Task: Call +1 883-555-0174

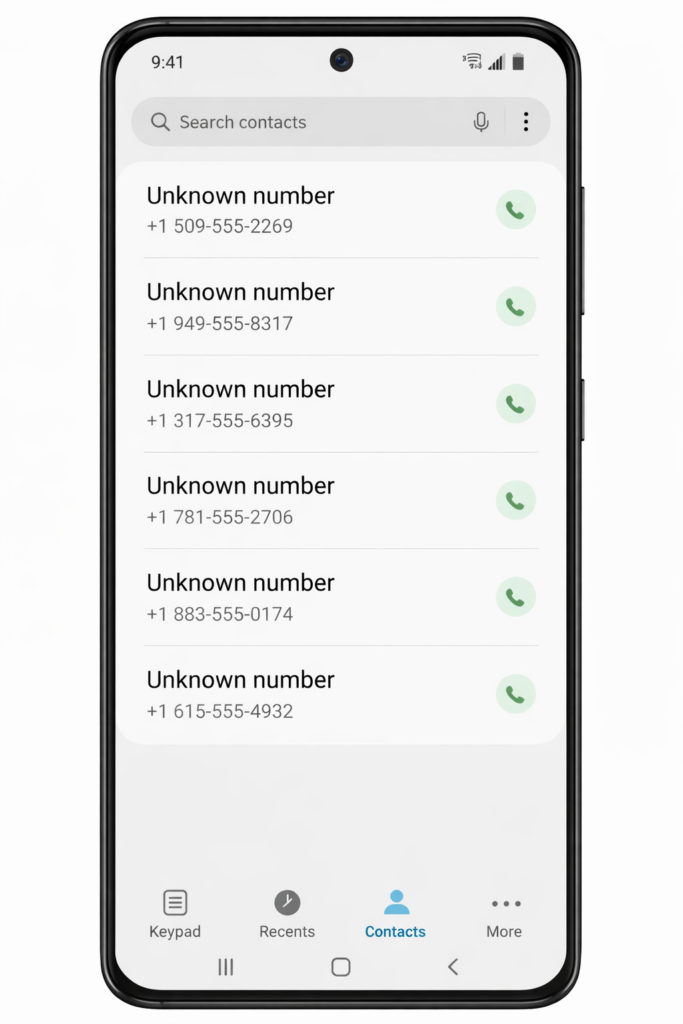Action: pyautogui.click(x=515, y=597)
